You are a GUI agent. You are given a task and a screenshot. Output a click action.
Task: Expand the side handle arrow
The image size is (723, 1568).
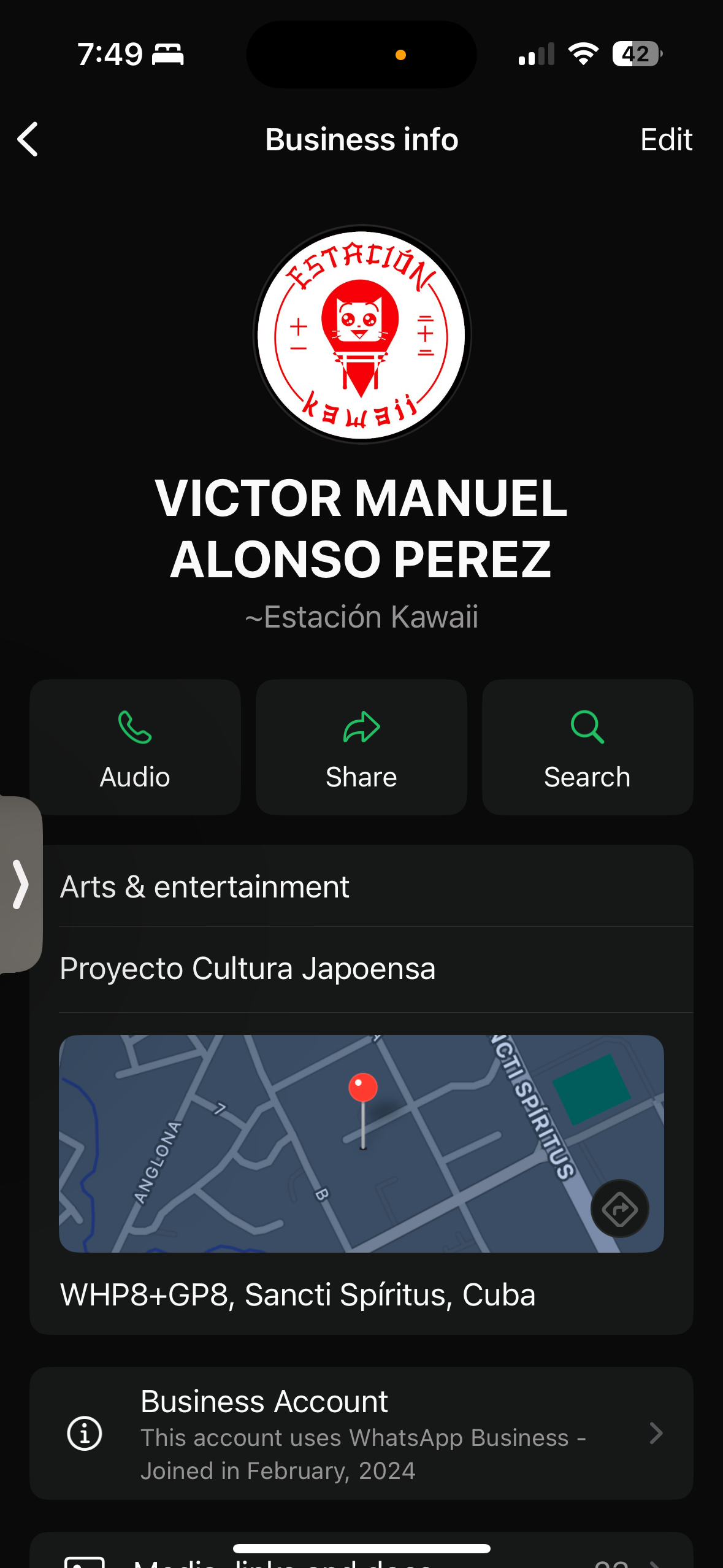pyautogui.click(x=20, y=884)
